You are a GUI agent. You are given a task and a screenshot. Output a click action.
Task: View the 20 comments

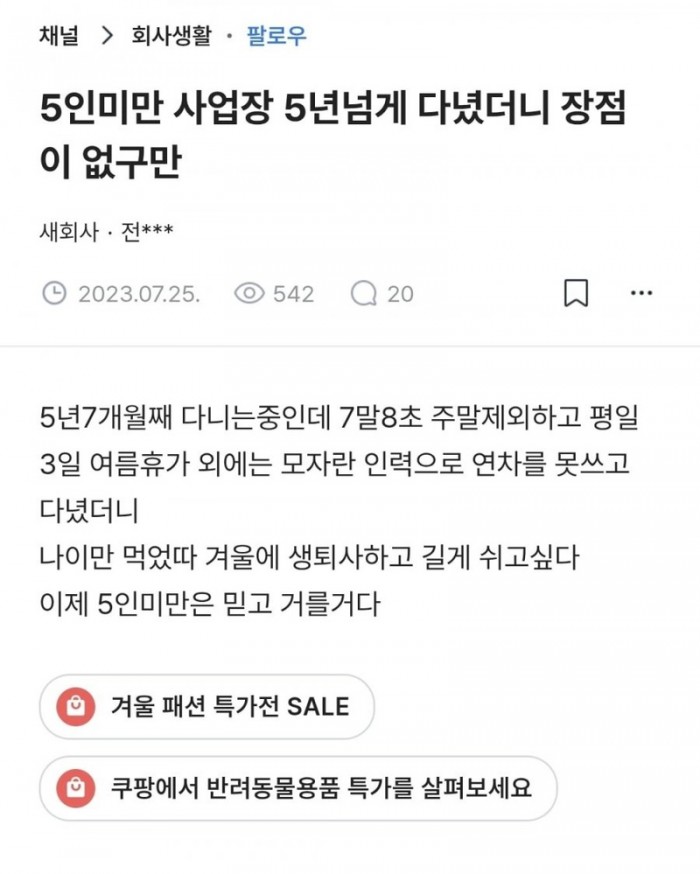[x=382, y=294]
